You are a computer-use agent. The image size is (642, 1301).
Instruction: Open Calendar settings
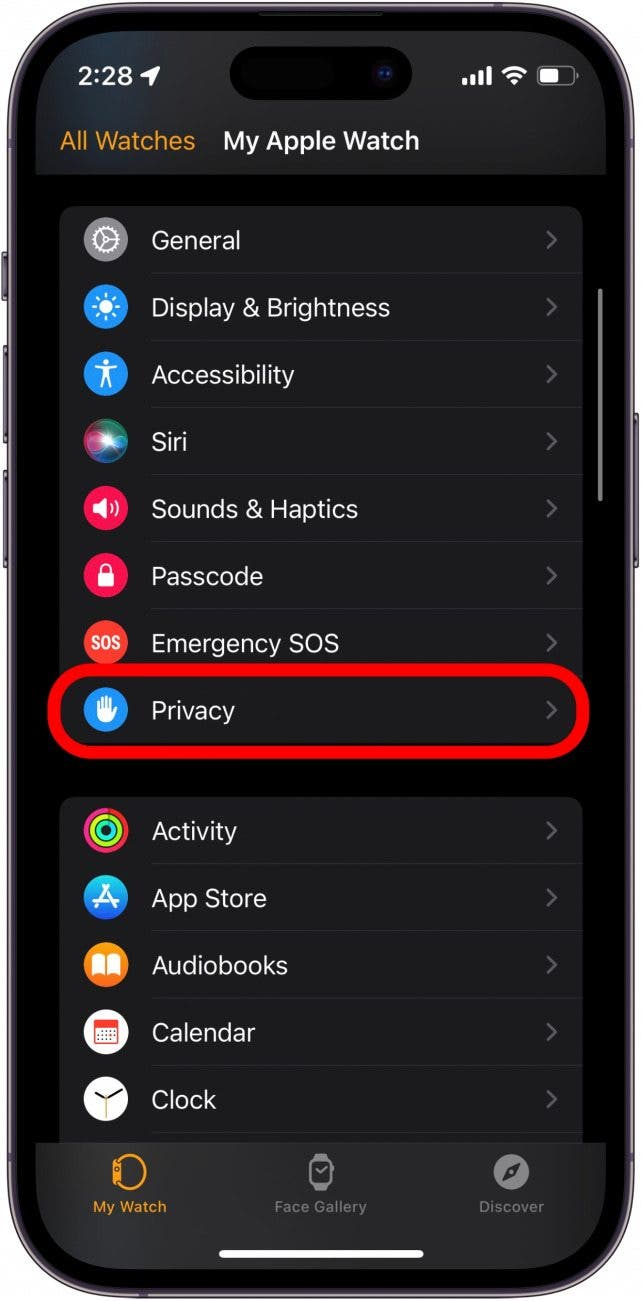(x=320, y=1032)
